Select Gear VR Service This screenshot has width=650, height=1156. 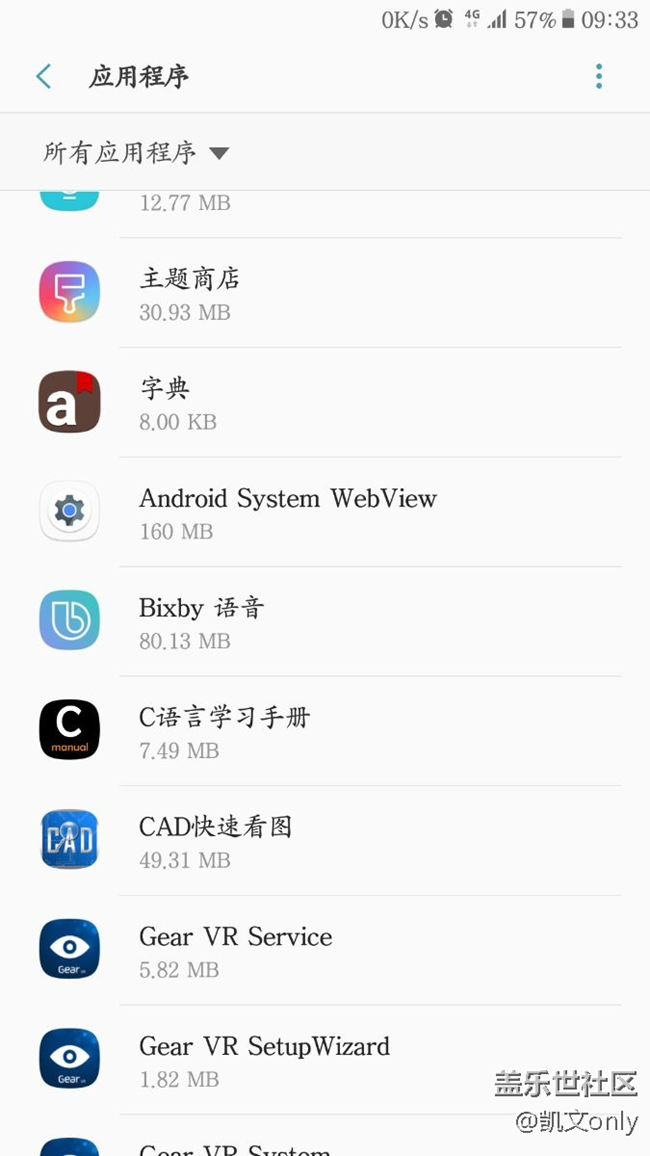click(x=325, y=950)
